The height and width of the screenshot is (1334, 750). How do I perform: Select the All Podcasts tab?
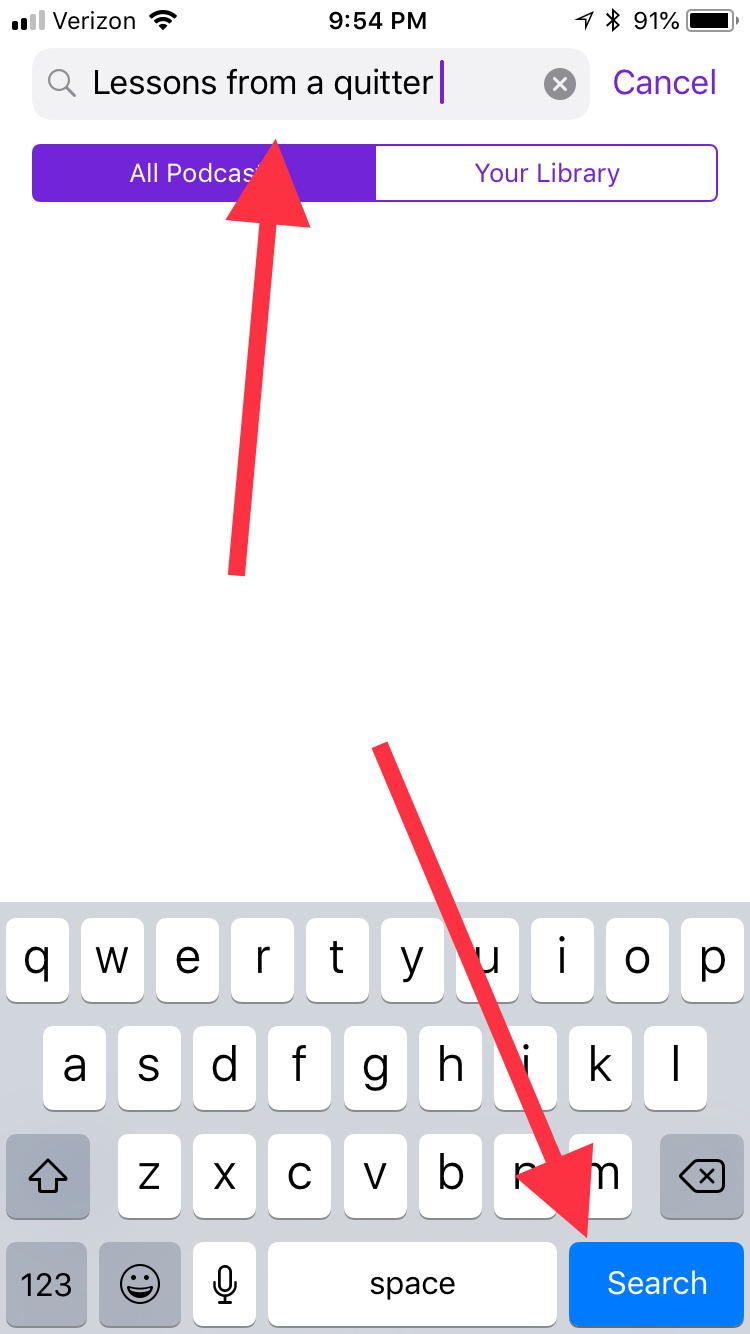204,173
